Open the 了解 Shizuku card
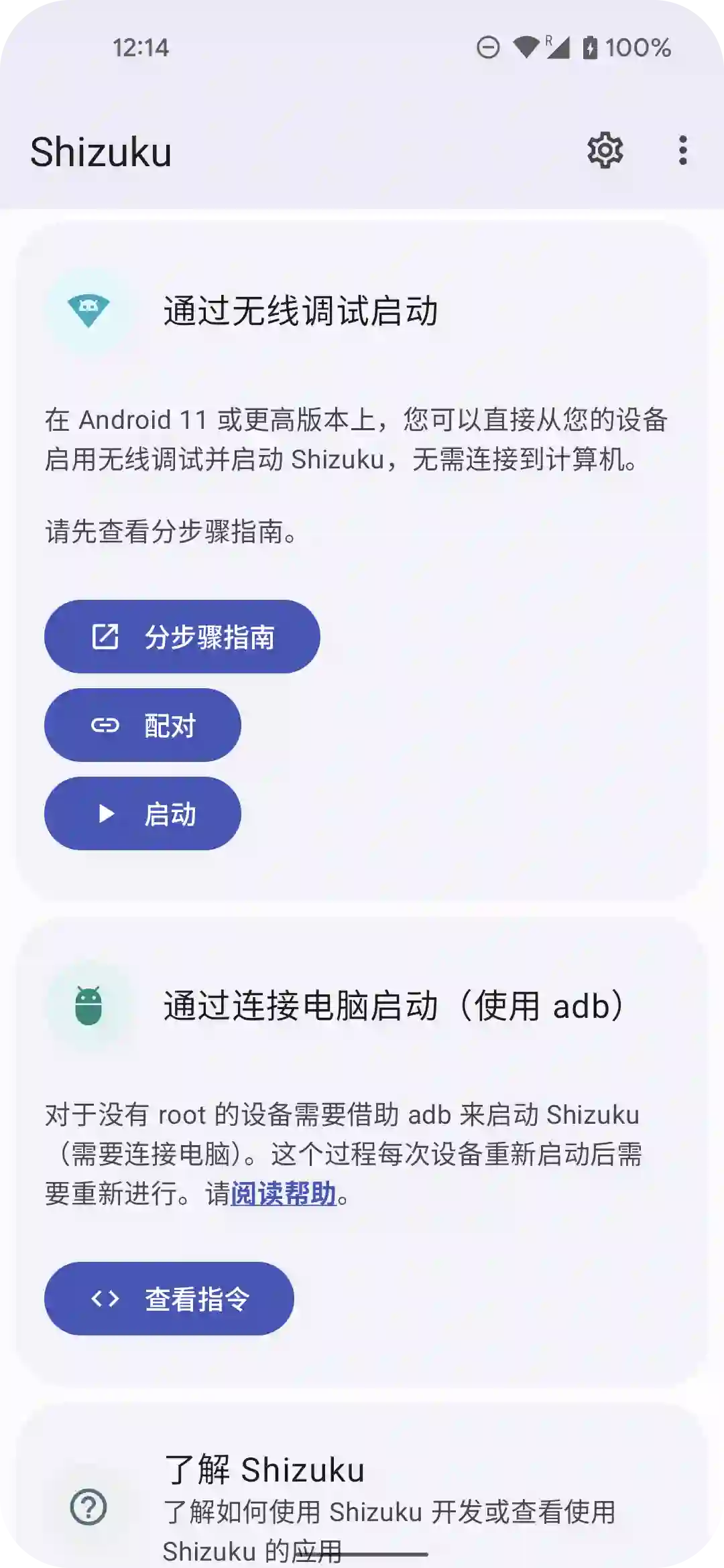The image size is (724, 1568). coord(362,1494)
